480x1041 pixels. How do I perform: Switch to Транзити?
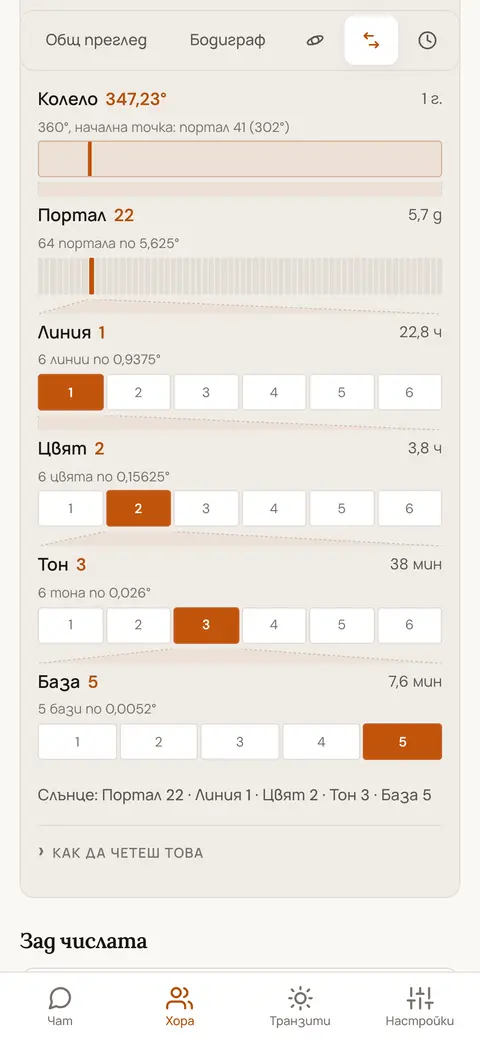[300, 1006]
